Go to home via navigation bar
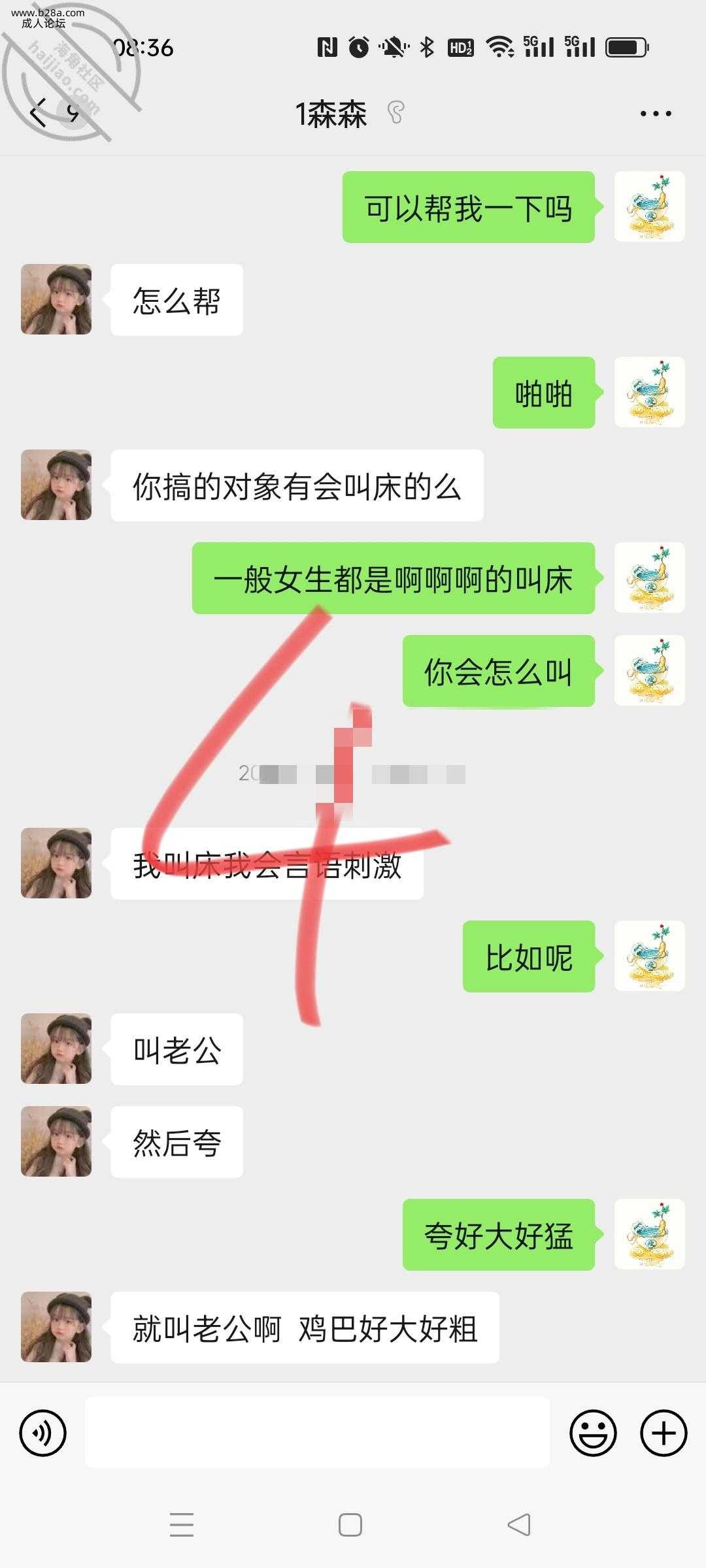Image resolution: width=706 pixels, height=1568 pixels. tap(350, 1525)
